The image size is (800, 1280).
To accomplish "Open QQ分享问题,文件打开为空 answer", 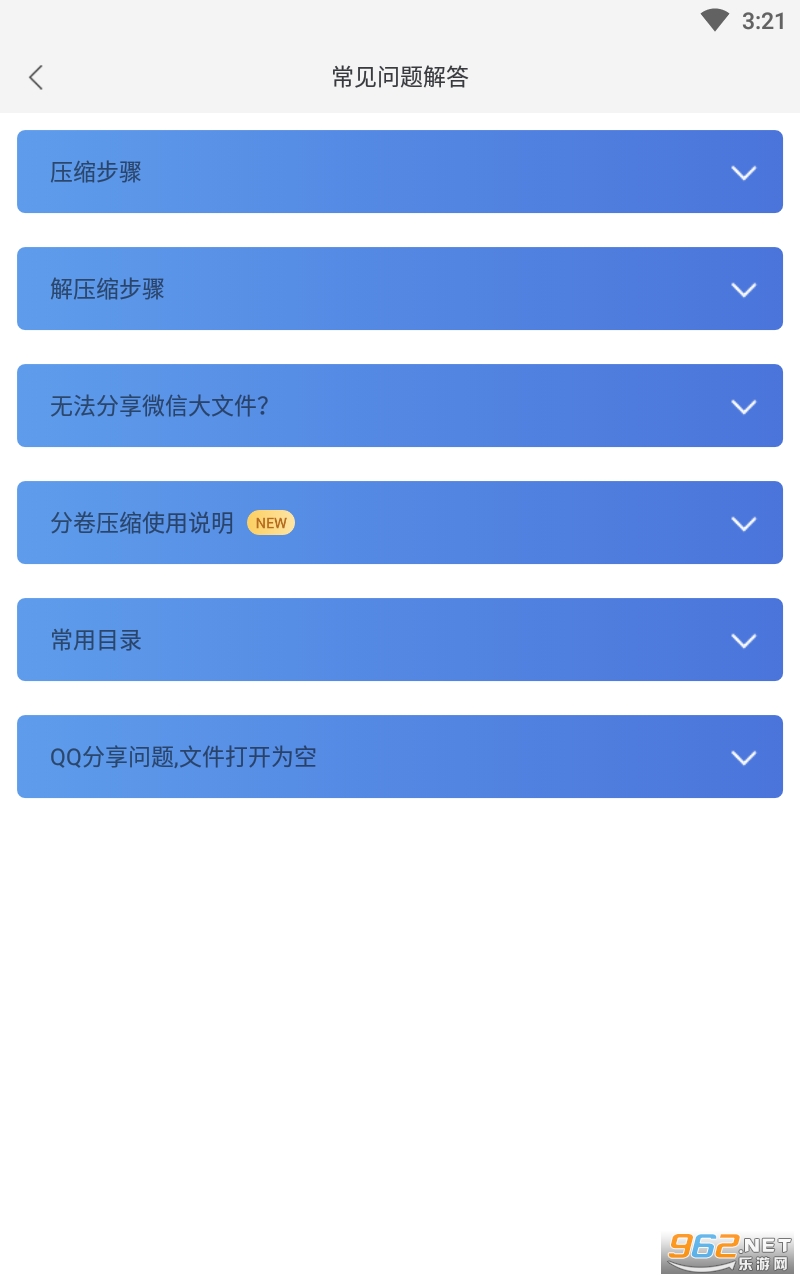I will tap(400, 757).
